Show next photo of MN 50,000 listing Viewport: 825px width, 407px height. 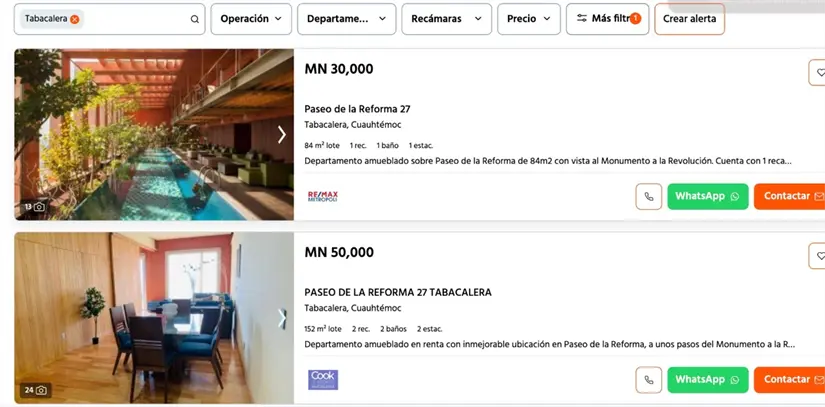click(281, 318)
